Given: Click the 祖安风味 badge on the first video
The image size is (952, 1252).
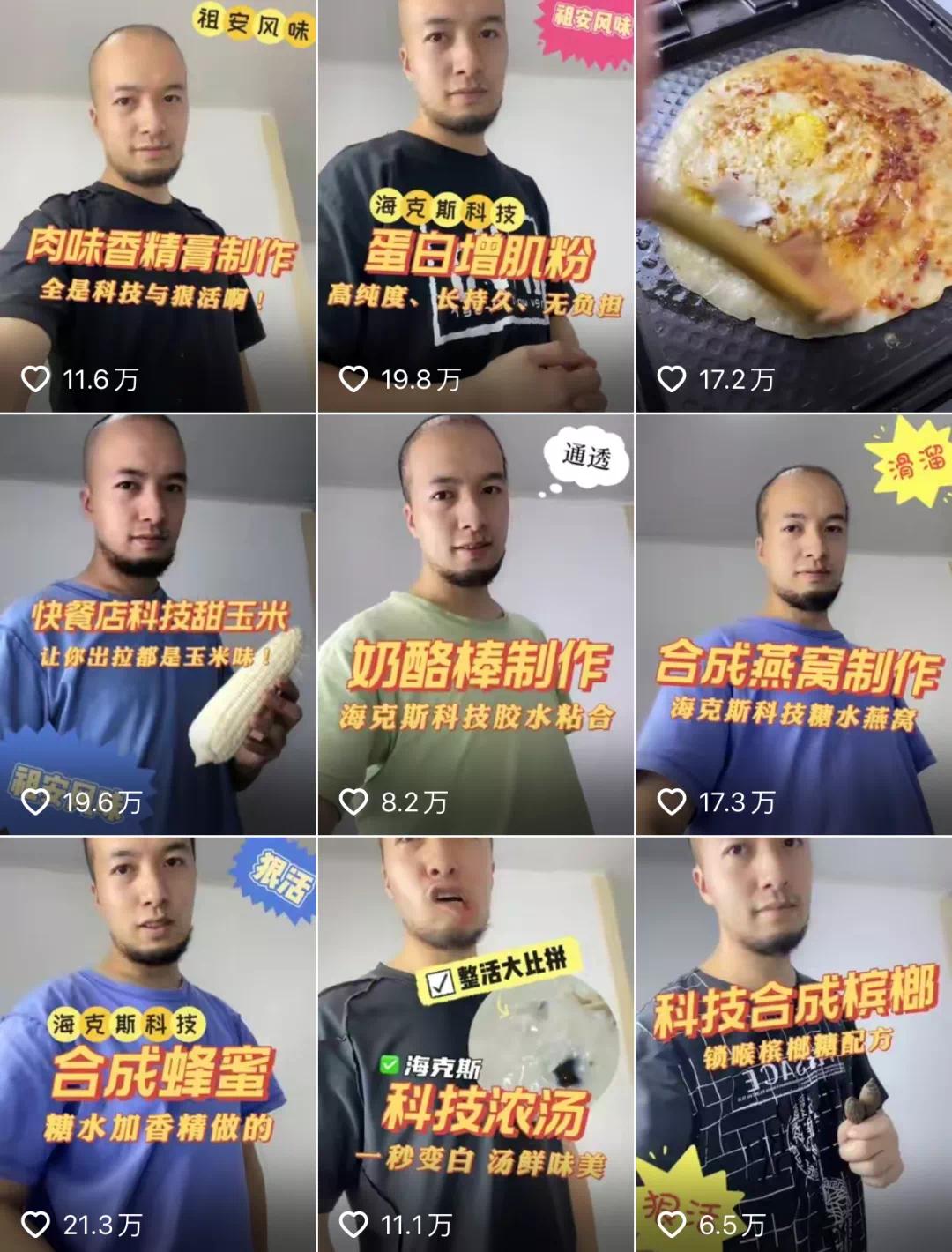Looking at the screenshot, I should (249, 22).
